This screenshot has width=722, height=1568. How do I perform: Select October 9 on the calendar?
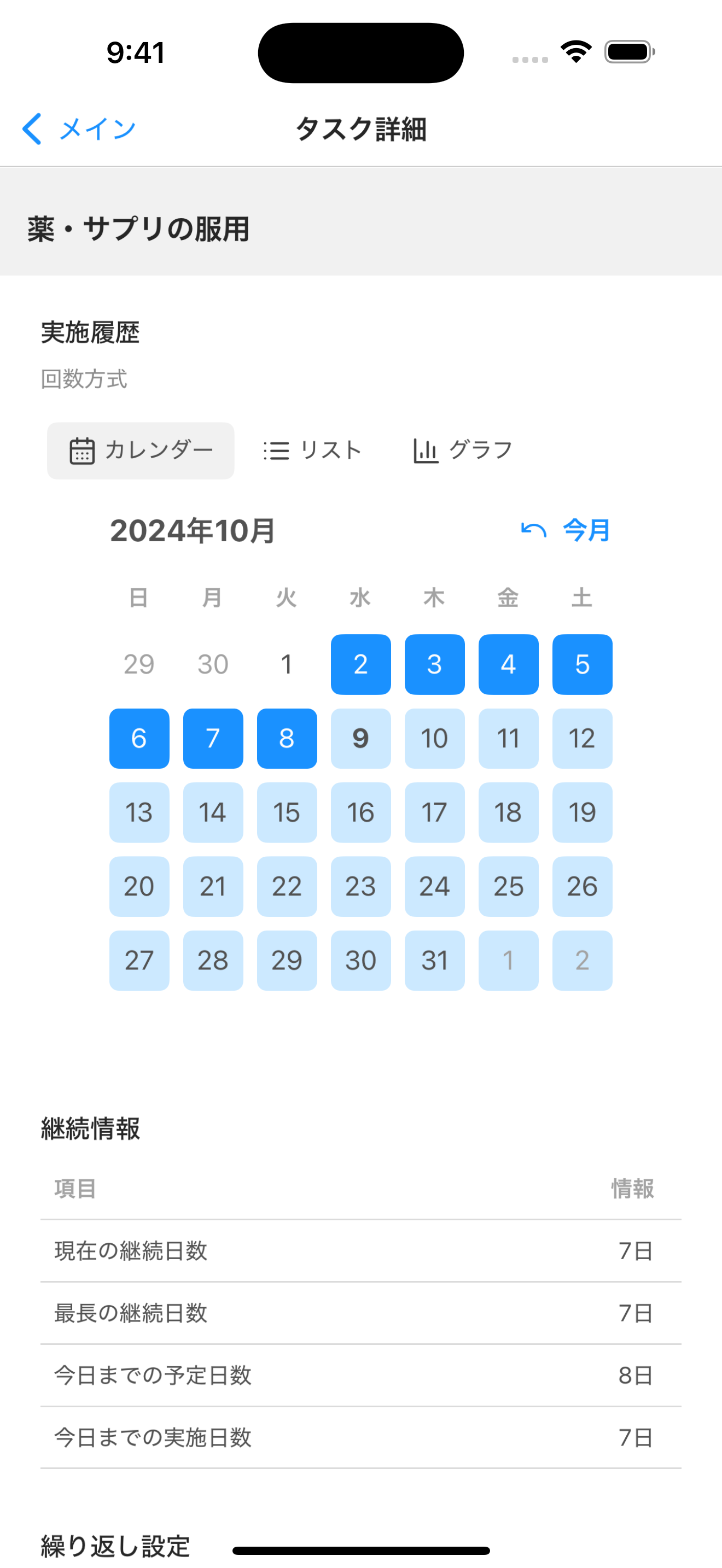[x=360, y=738]
